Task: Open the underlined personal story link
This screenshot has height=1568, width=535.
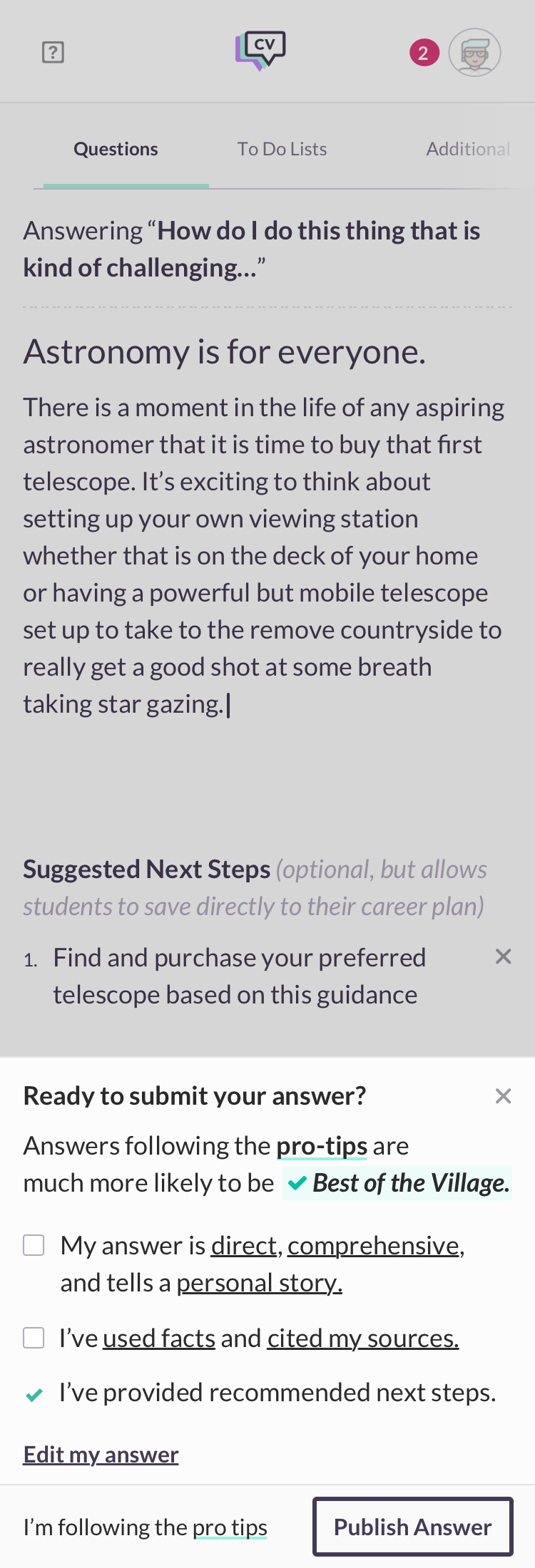Action: coord(260,1283)
